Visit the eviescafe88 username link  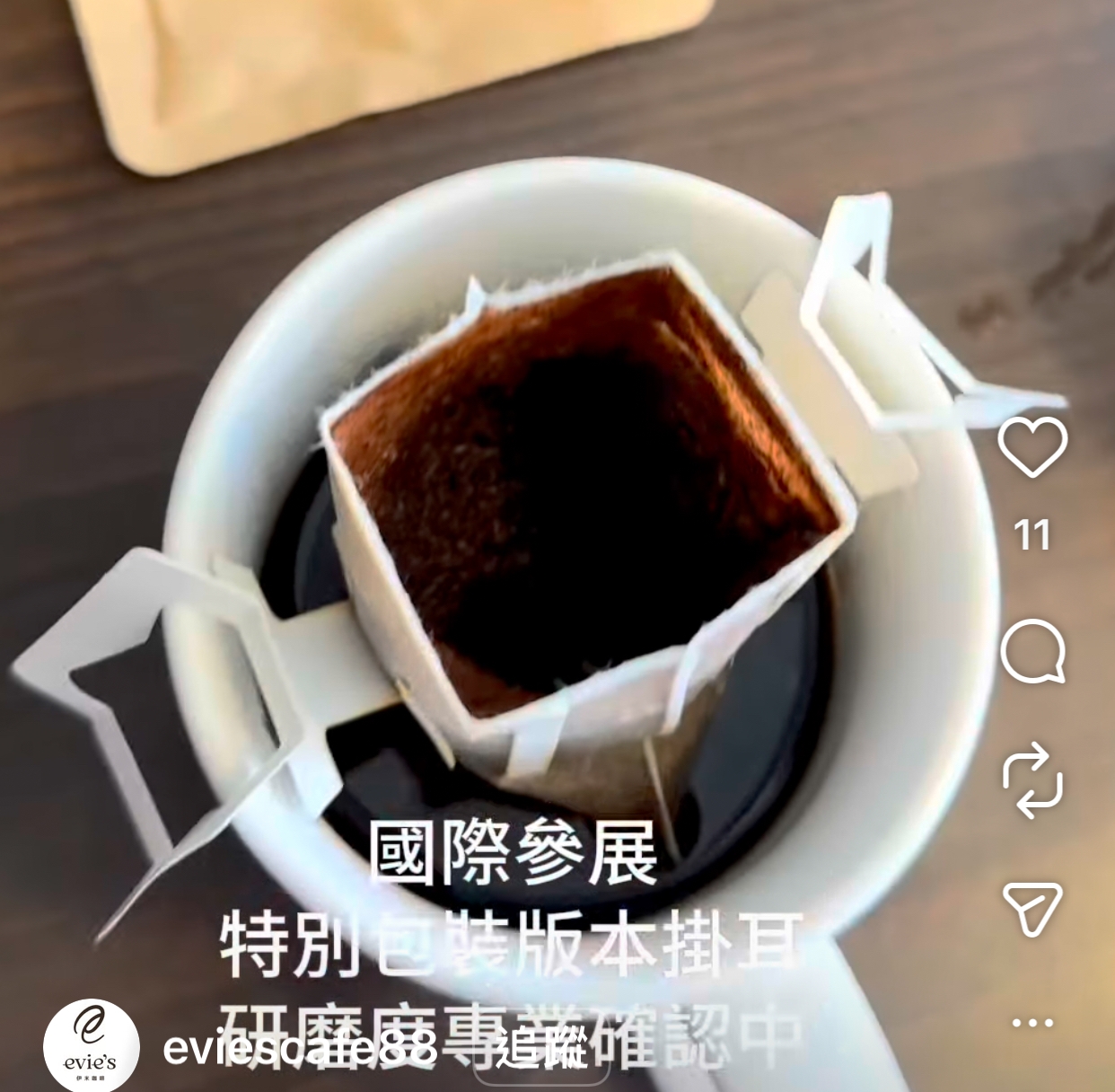pyautogui.click(x=301, y=1047)
